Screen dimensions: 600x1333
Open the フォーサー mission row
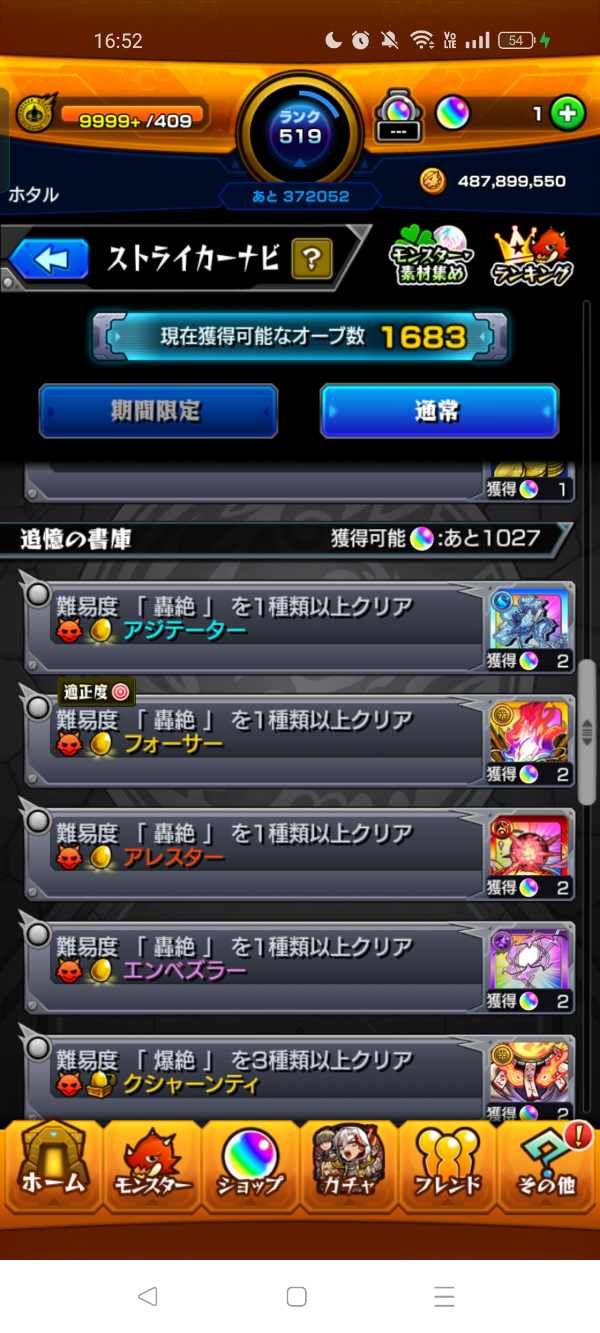270,732
